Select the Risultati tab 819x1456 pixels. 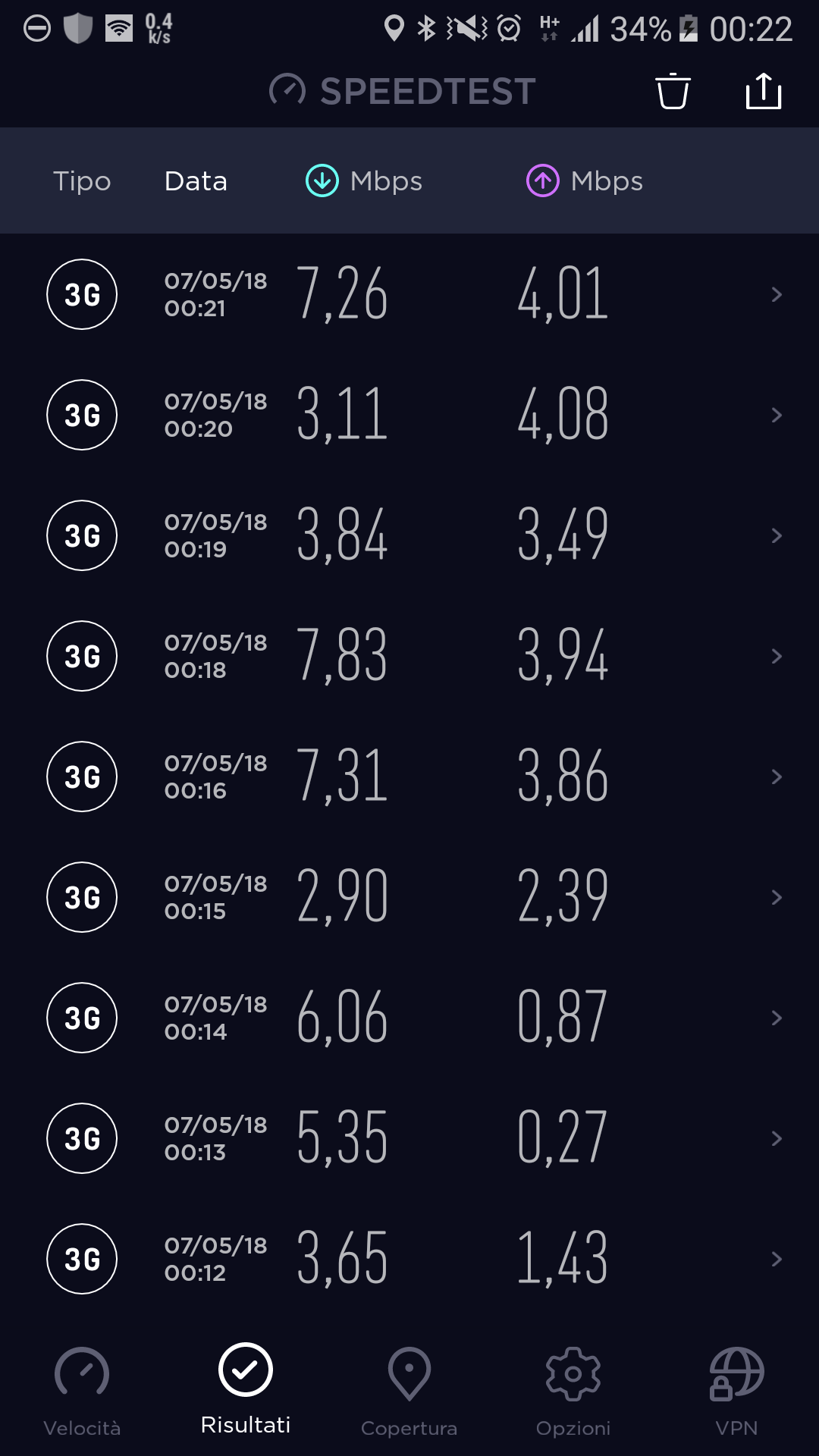click(x=246, y=1389)
